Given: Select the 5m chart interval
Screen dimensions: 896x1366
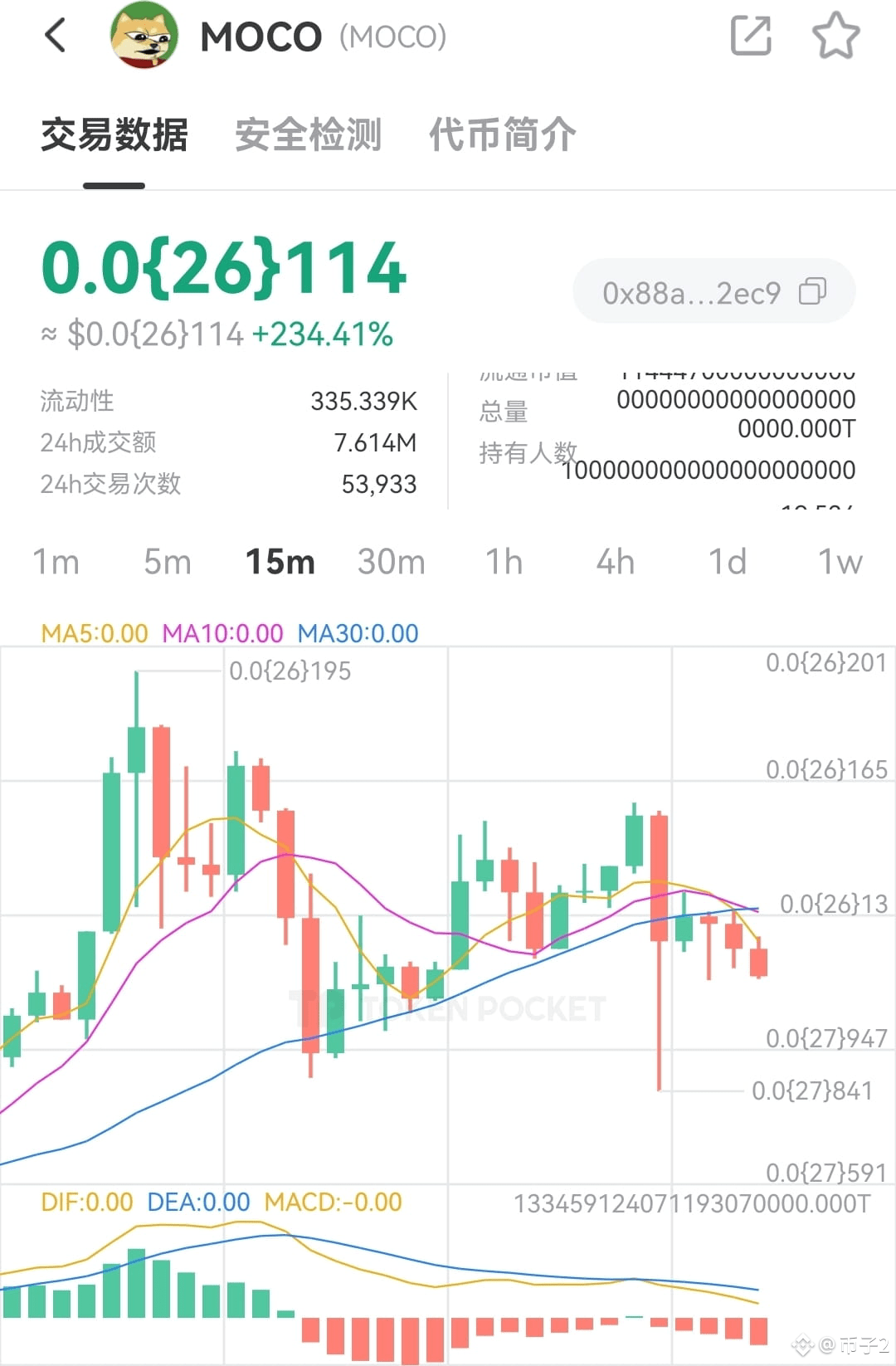Looking at the screenshot, I should point(168,562).
